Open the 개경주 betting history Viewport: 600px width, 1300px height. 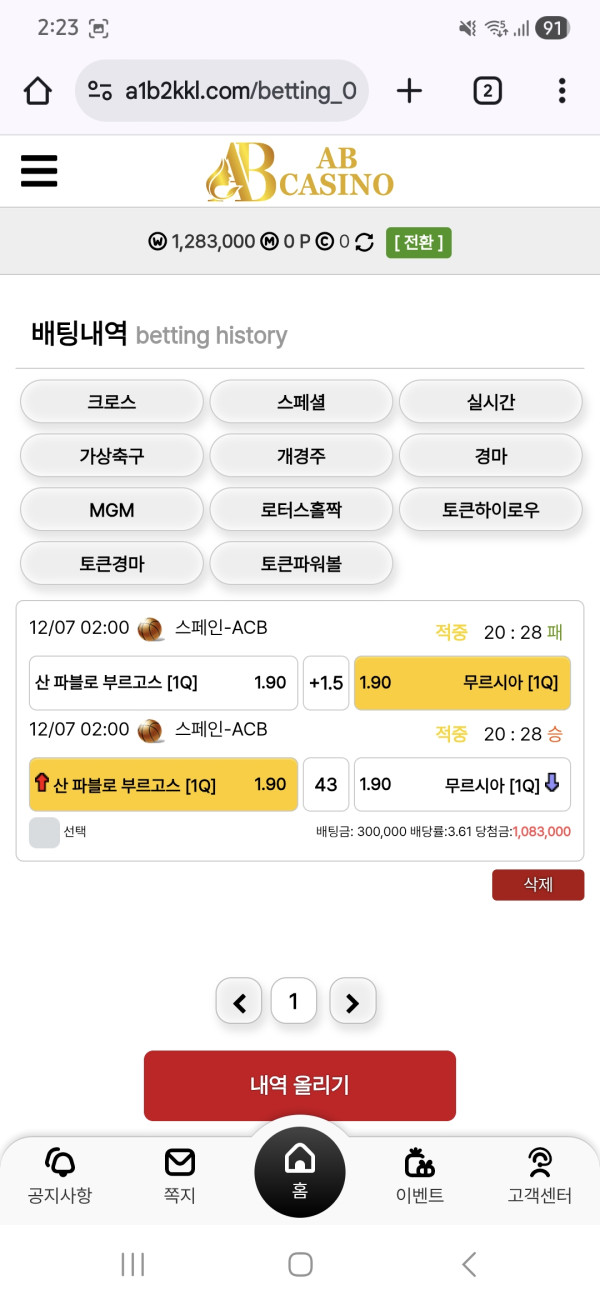pos(301,456)
